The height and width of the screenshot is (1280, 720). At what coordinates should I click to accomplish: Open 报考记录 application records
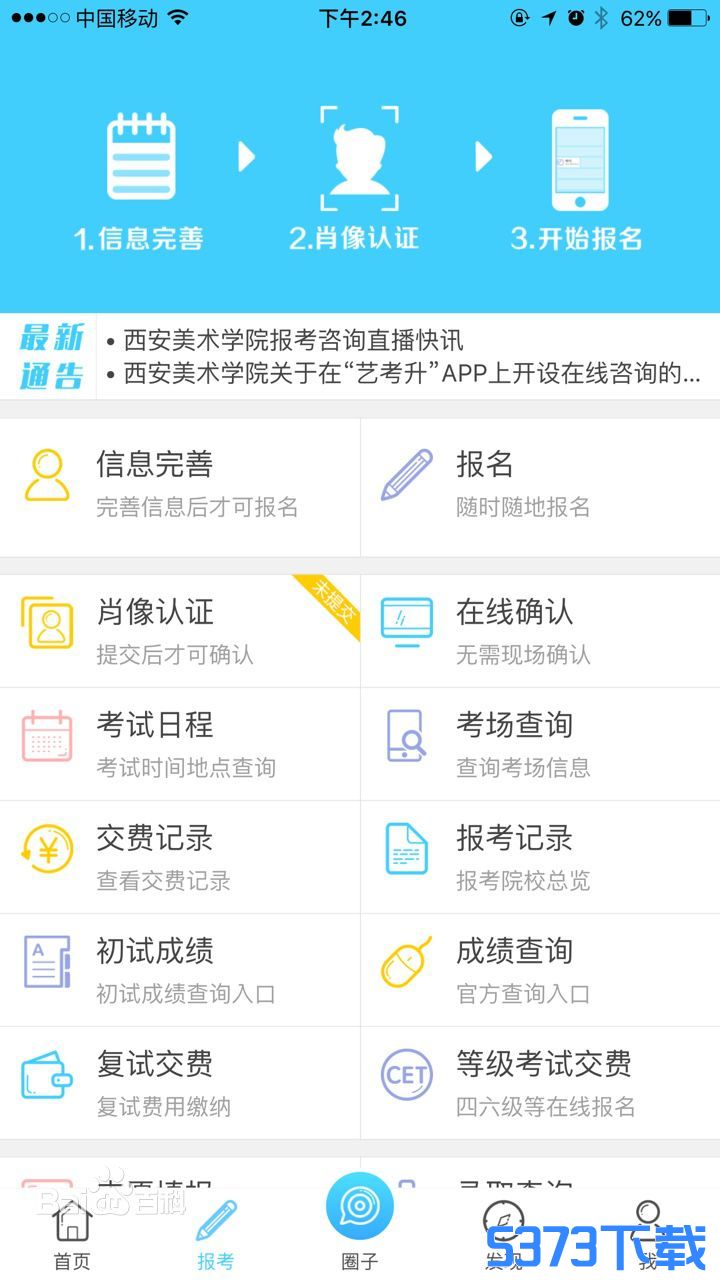tap(540, 857)
